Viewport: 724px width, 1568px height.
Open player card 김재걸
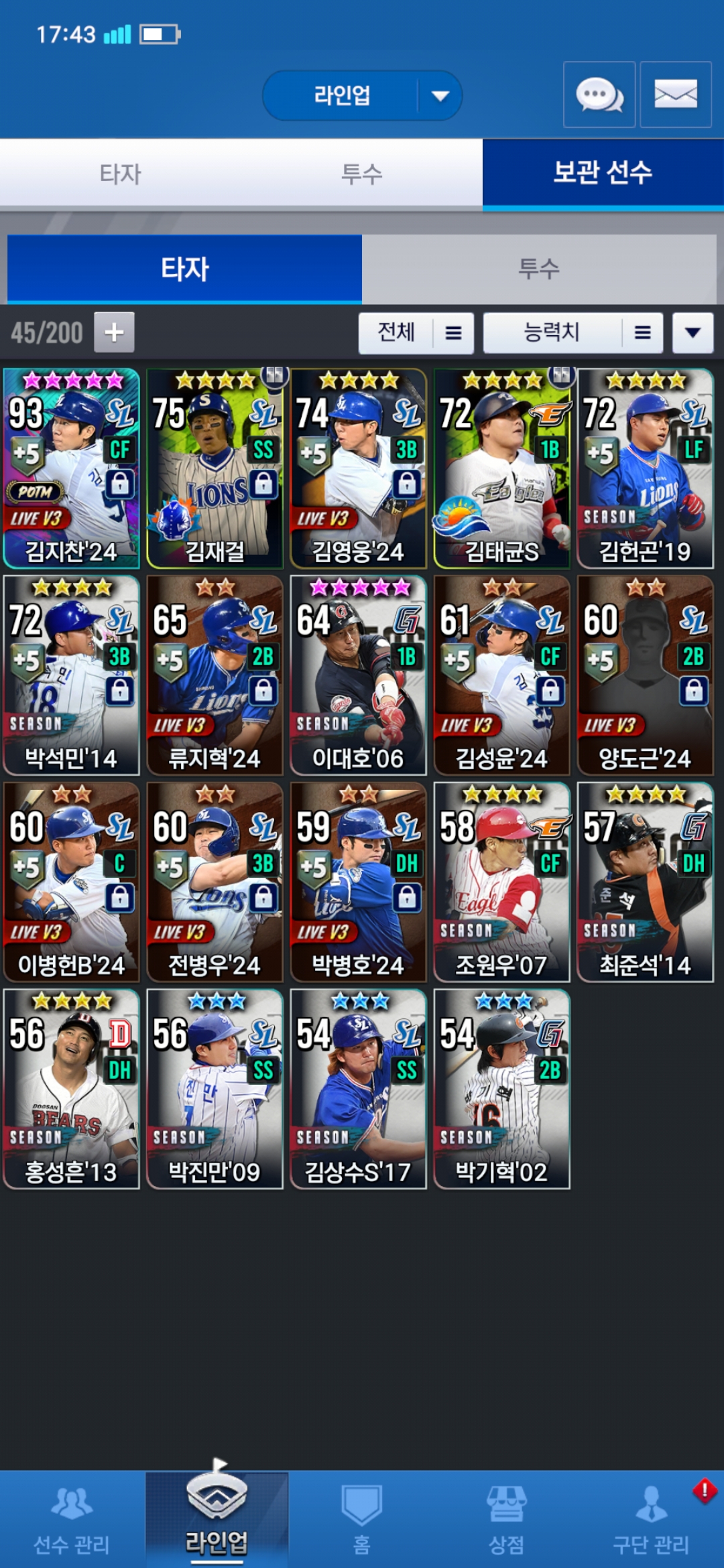pos(215,469)
